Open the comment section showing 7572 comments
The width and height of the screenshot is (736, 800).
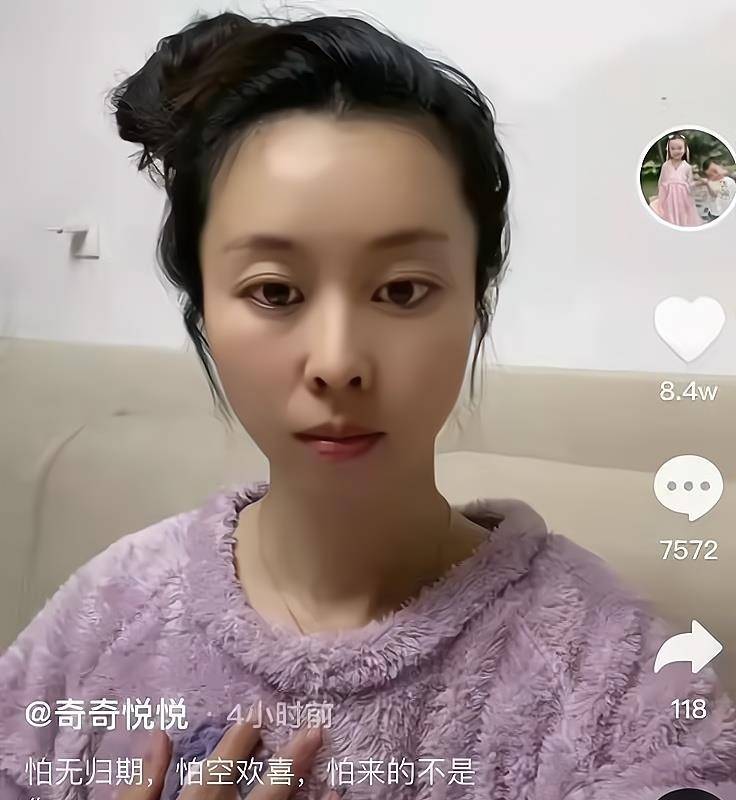click(688, 486)
